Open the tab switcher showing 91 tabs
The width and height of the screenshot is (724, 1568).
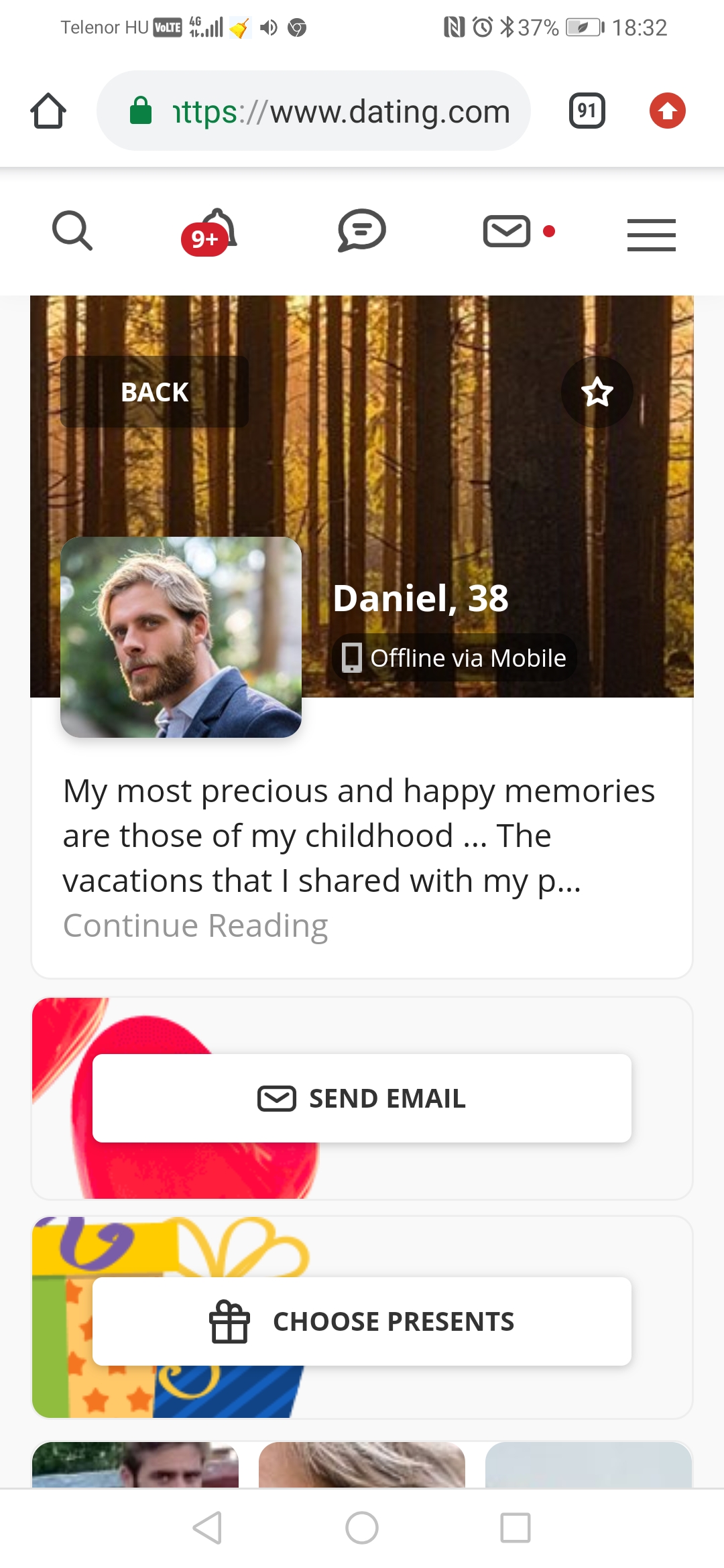(x=587, y=111)
